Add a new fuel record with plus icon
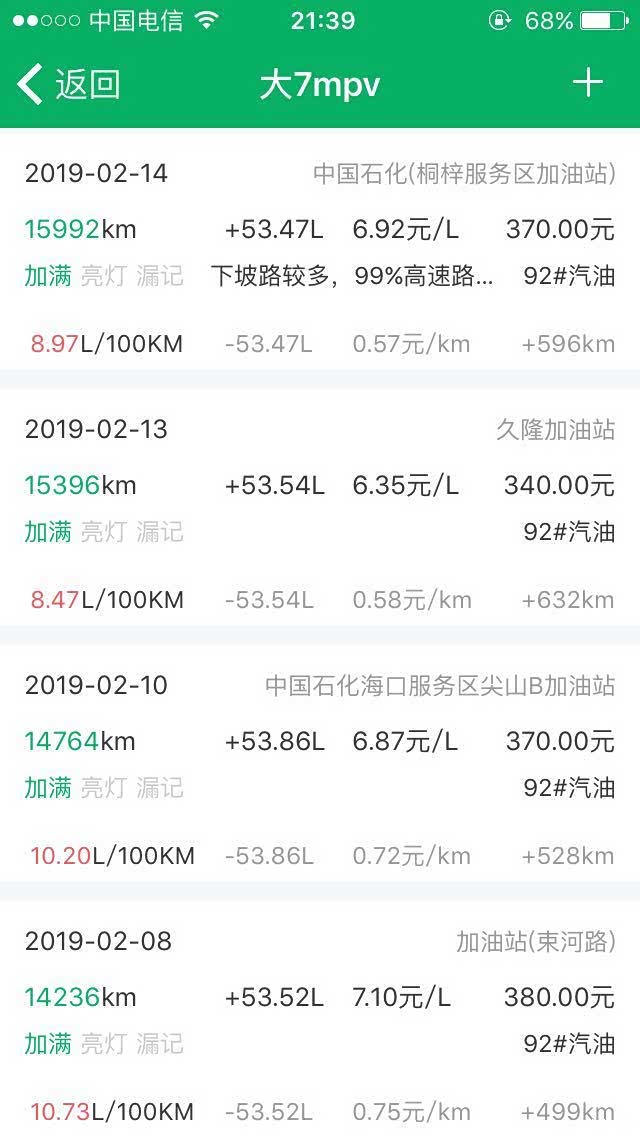Image resolution: width=640 pixels, height=1136 pixels. [588, 83]
